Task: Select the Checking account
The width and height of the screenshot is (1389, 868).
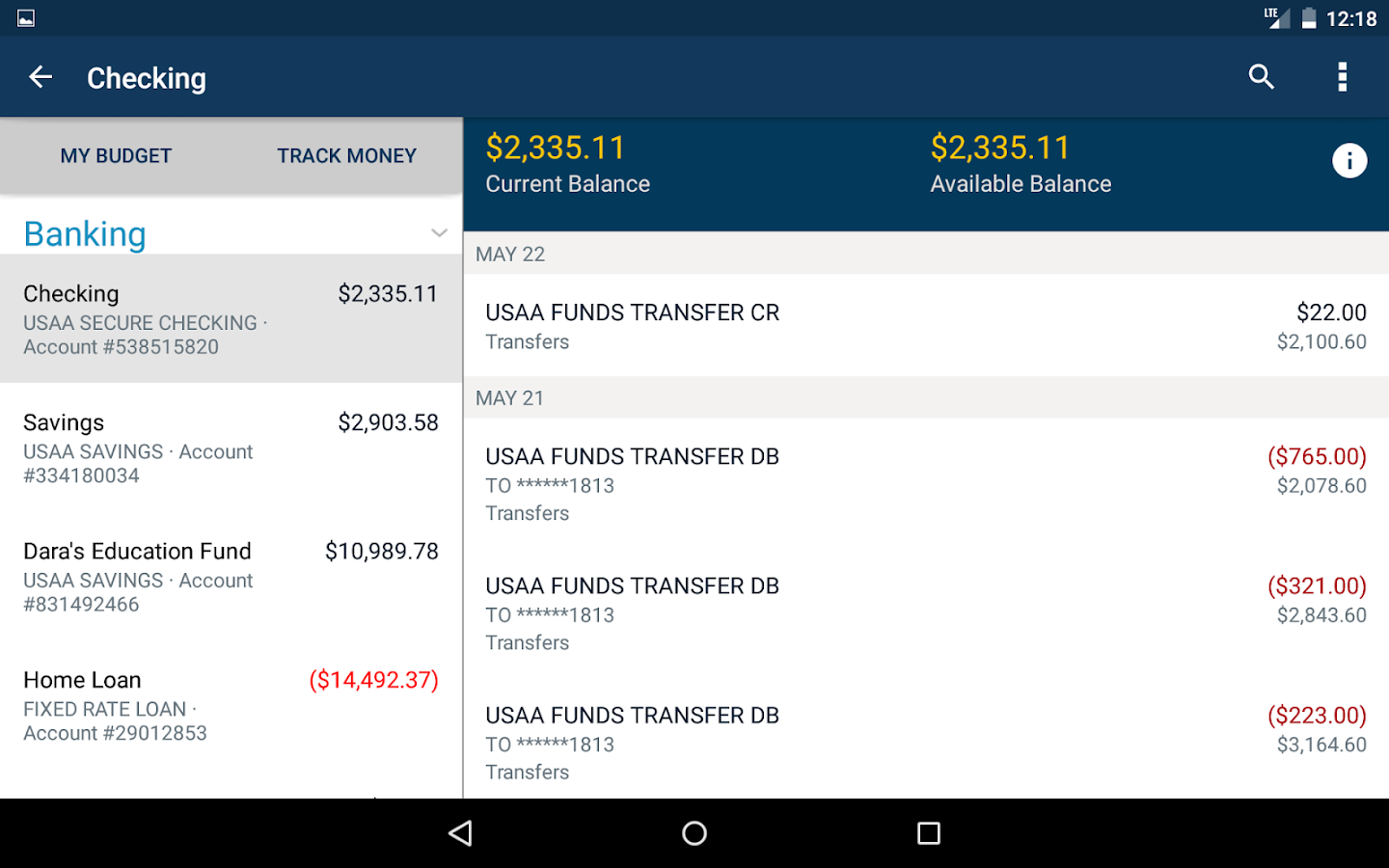Action: [231, 319]
